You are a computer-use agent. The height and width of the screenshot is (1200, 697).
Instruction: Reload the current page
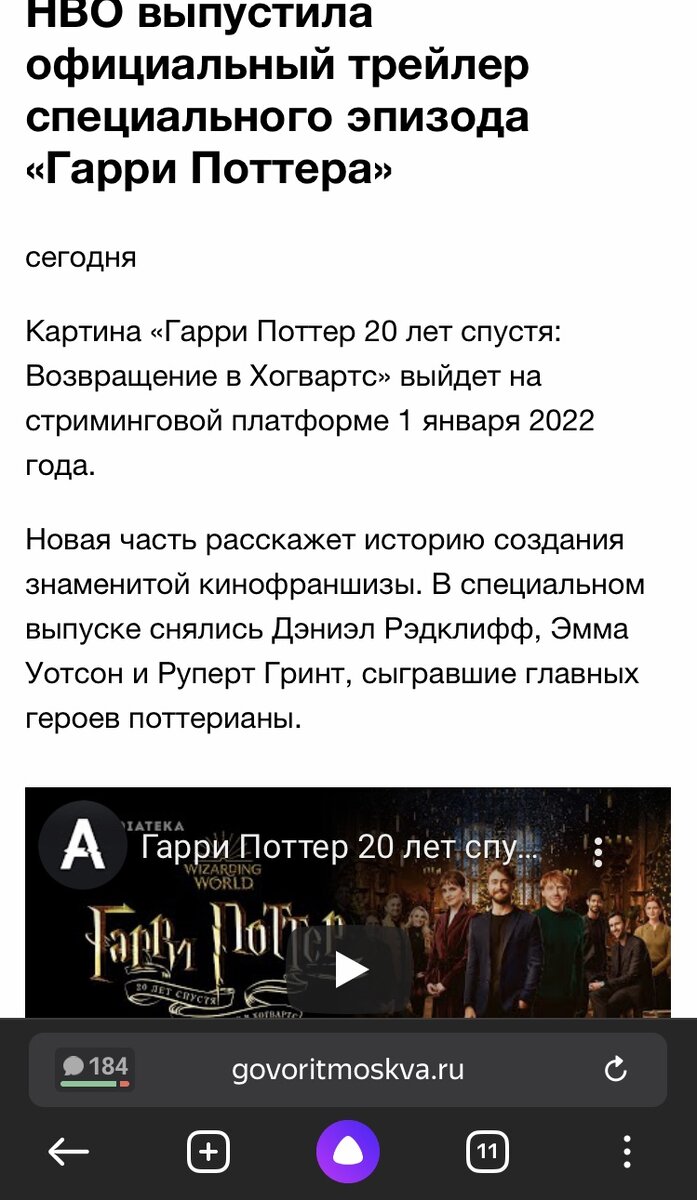point(616,1070)
